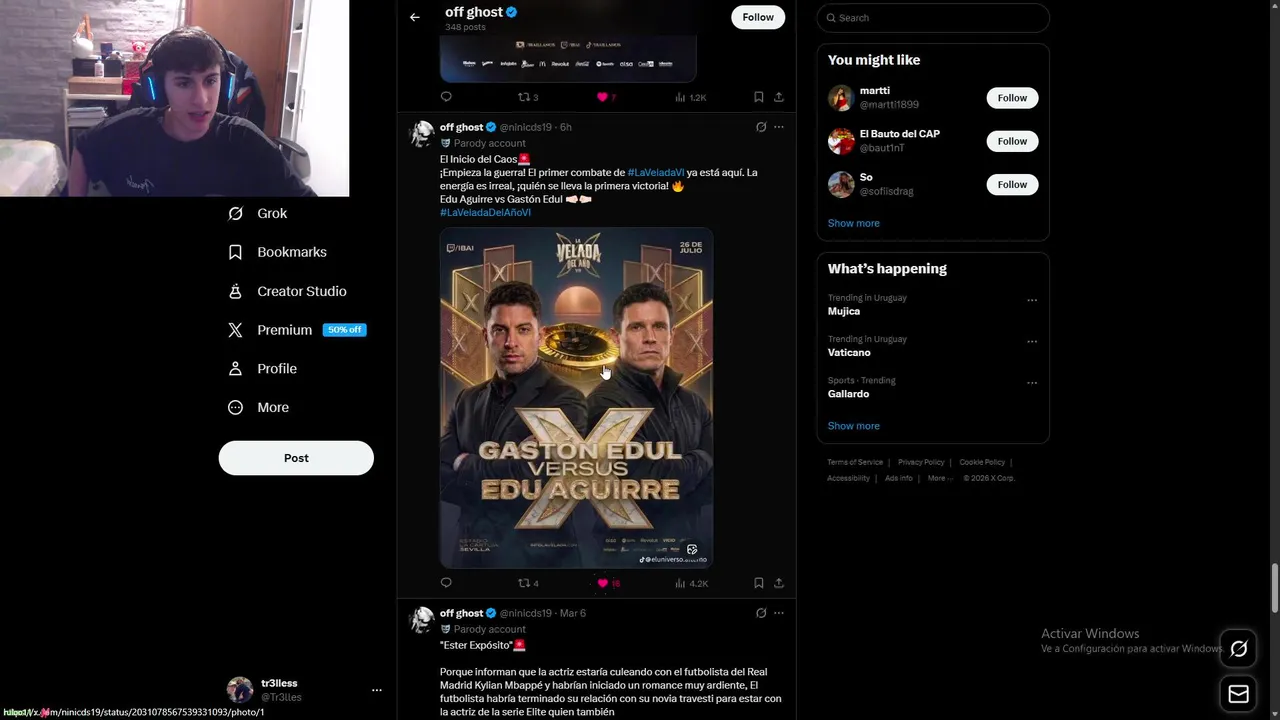Open the Vaticano trending topic

point(849,352)
